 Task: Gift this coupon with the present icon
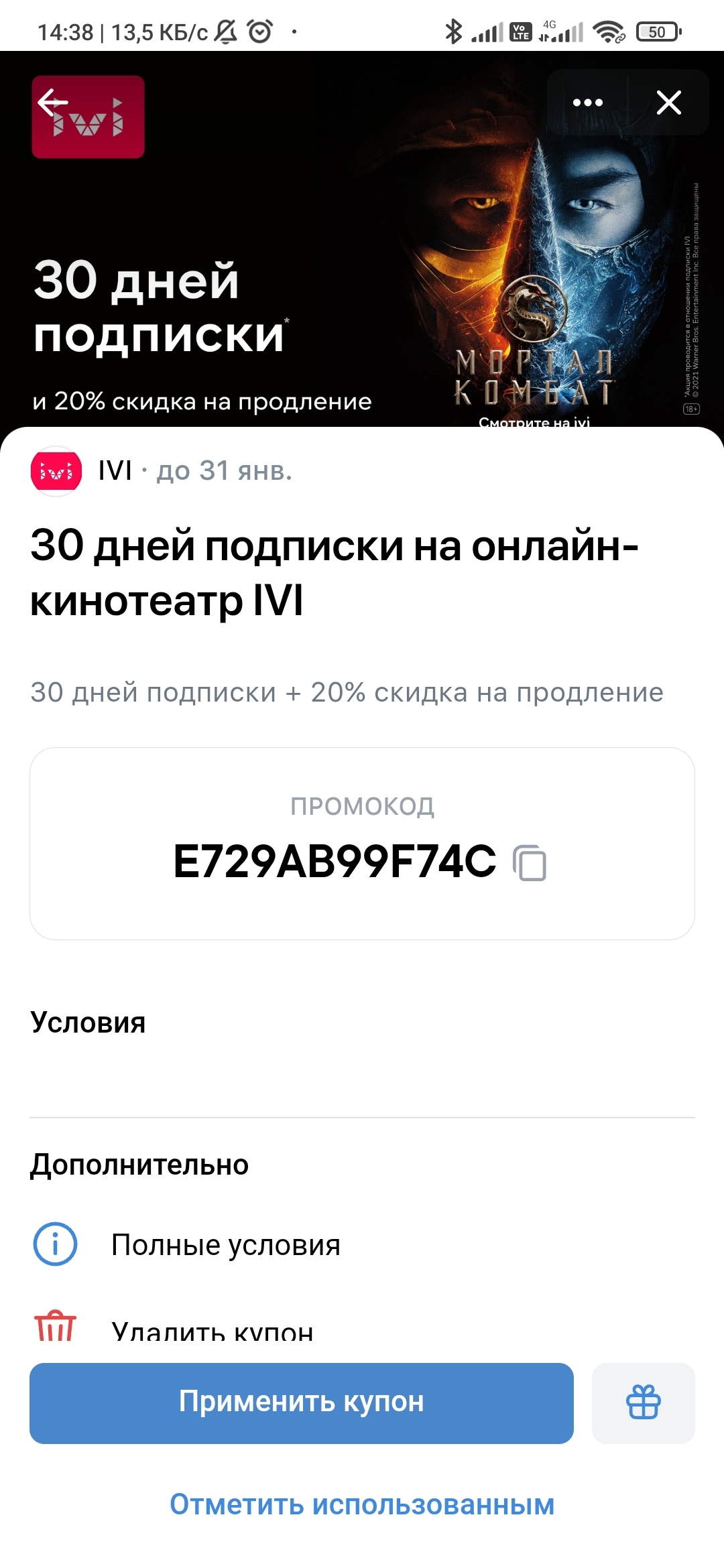point(643,1402)
